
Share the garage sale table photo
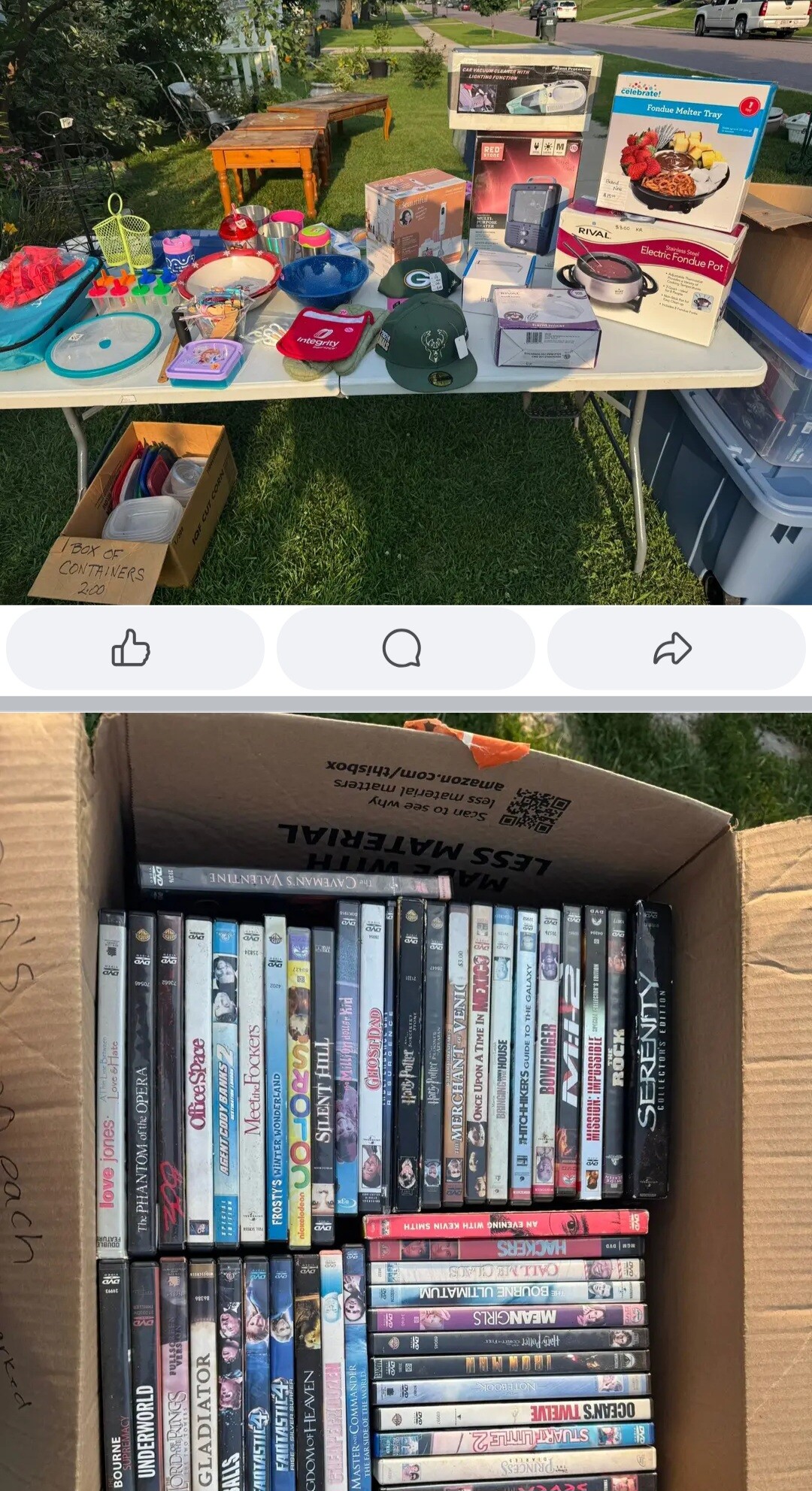point(676,648)
